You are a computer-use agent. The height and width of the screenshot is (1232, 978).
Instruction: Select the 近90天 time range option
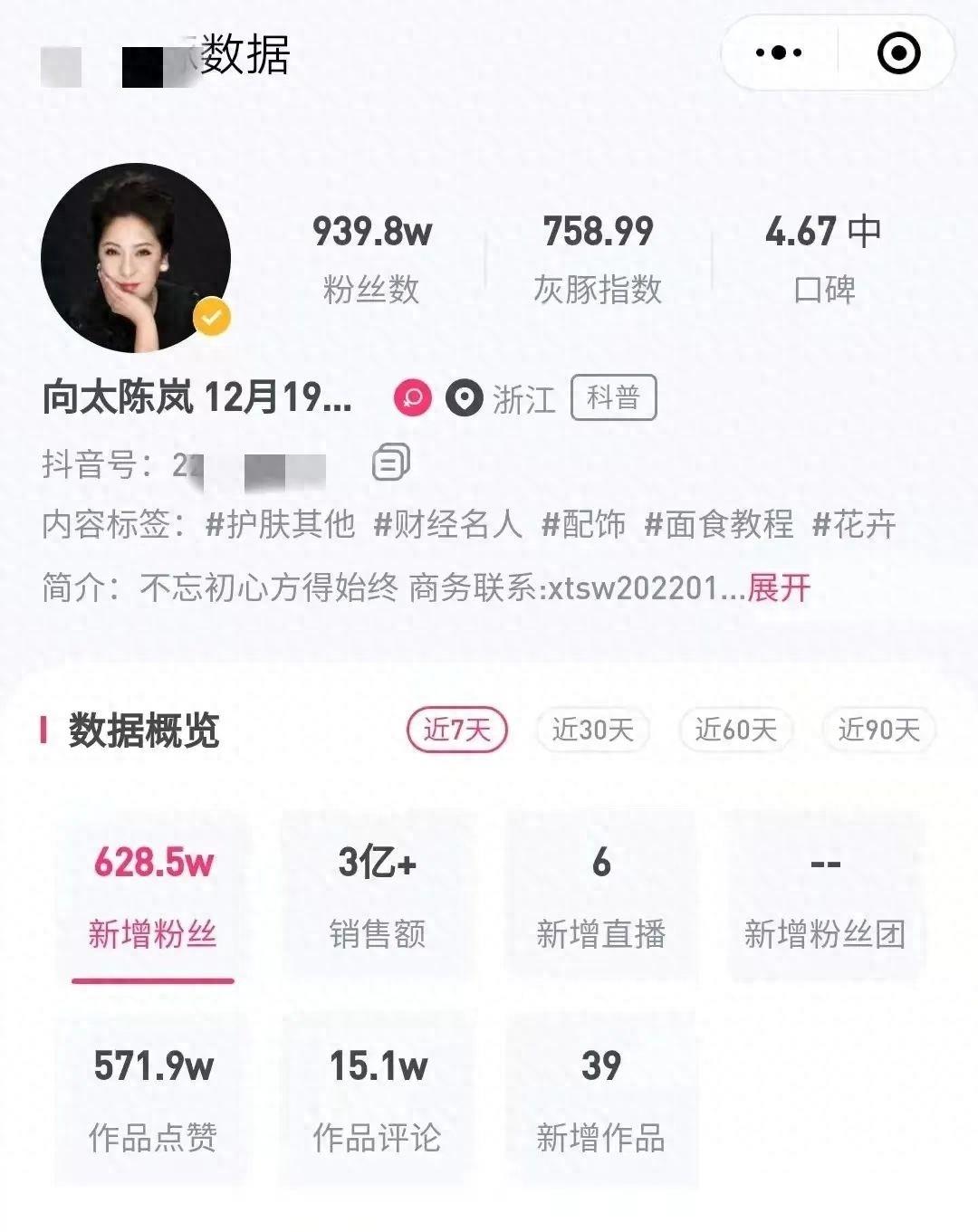[877, 731]
